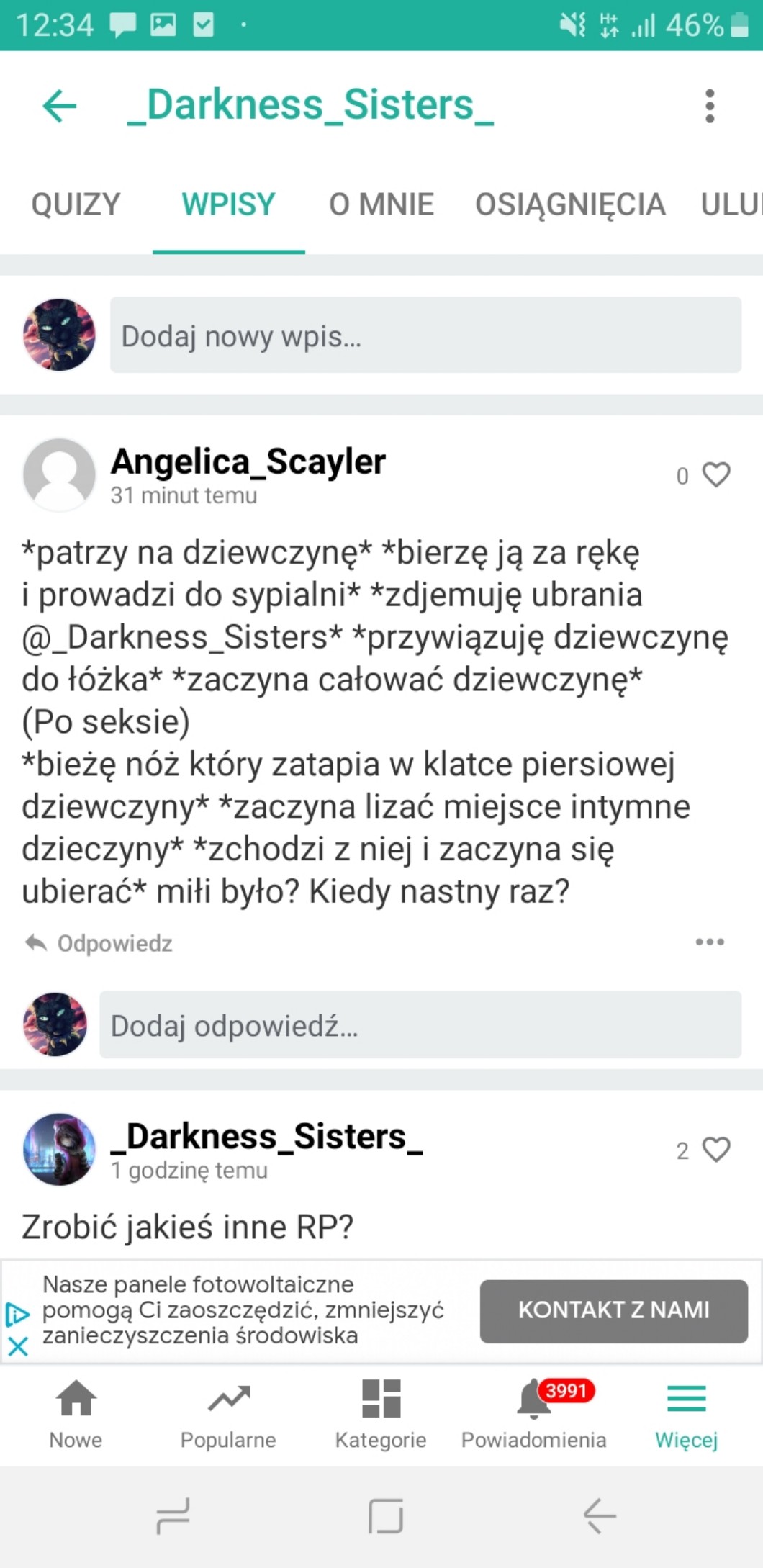Open the OSIĄGNIĘCIA tab
Screen dimensions: 763x1568
point(570,204)
